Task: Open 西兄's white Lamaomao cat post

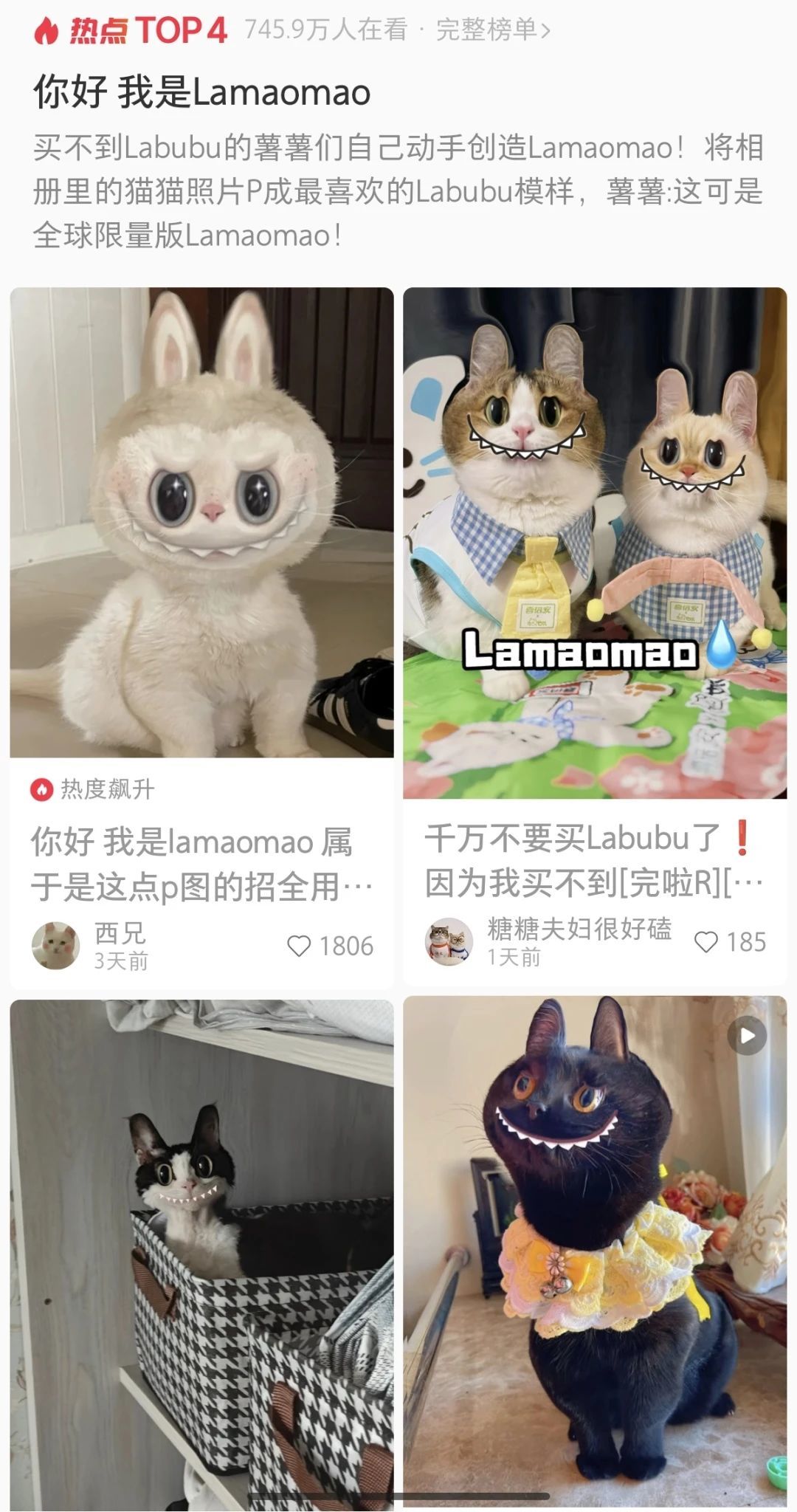Action: click(x=201, y=522)
